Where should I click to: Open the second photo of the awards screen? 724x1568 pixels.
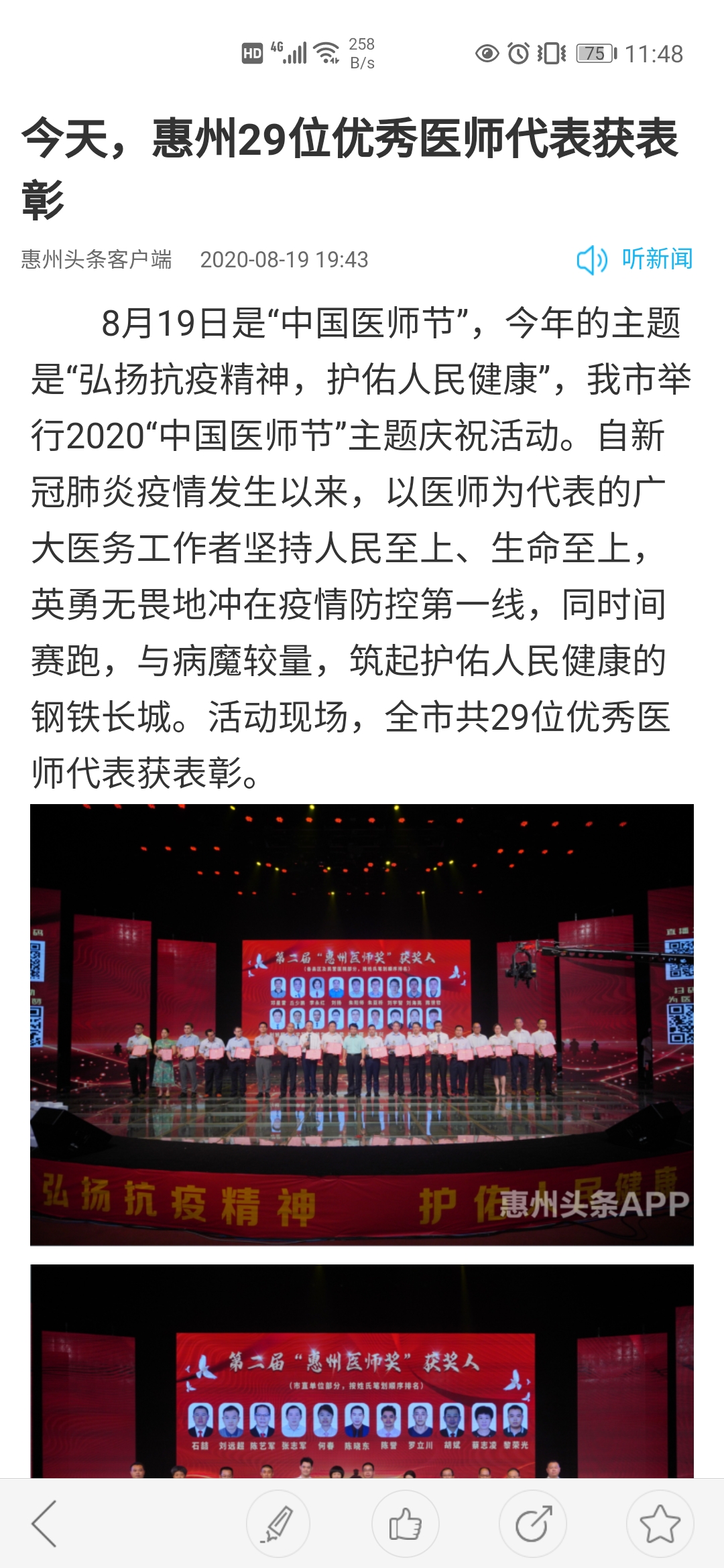362,1371
